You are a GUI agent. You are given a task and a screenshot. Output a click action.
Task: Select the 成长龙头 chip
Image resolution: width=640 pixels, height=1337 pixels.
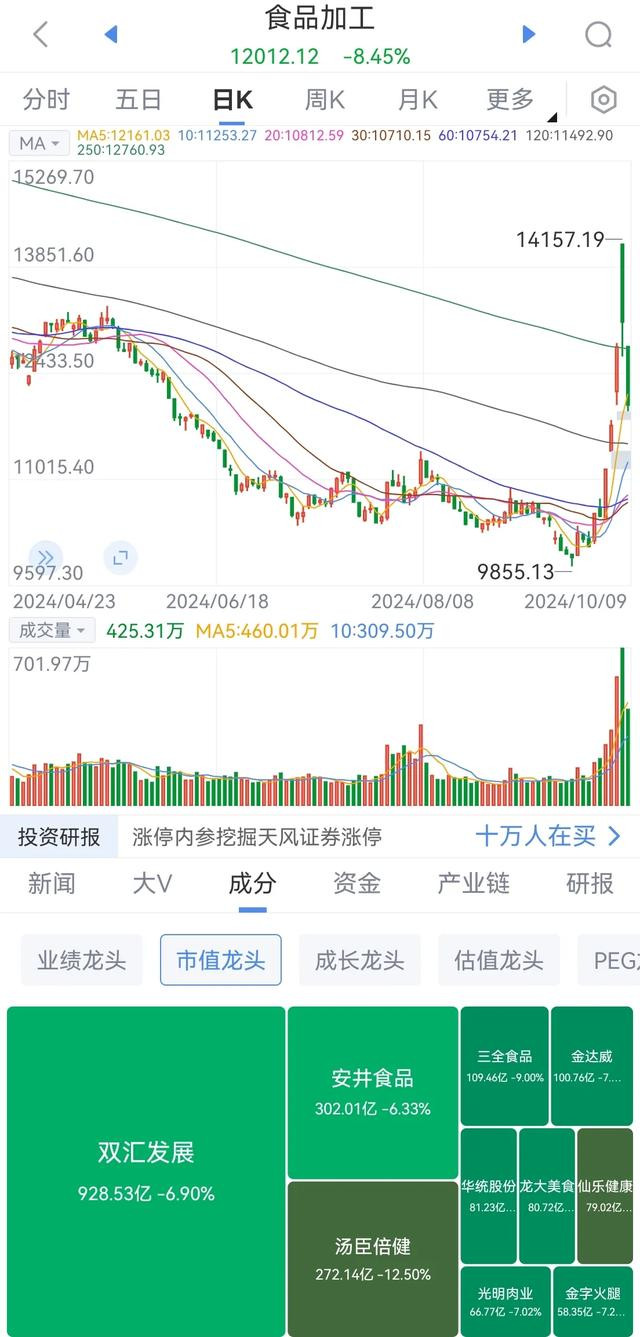click(x=360, y=961)
